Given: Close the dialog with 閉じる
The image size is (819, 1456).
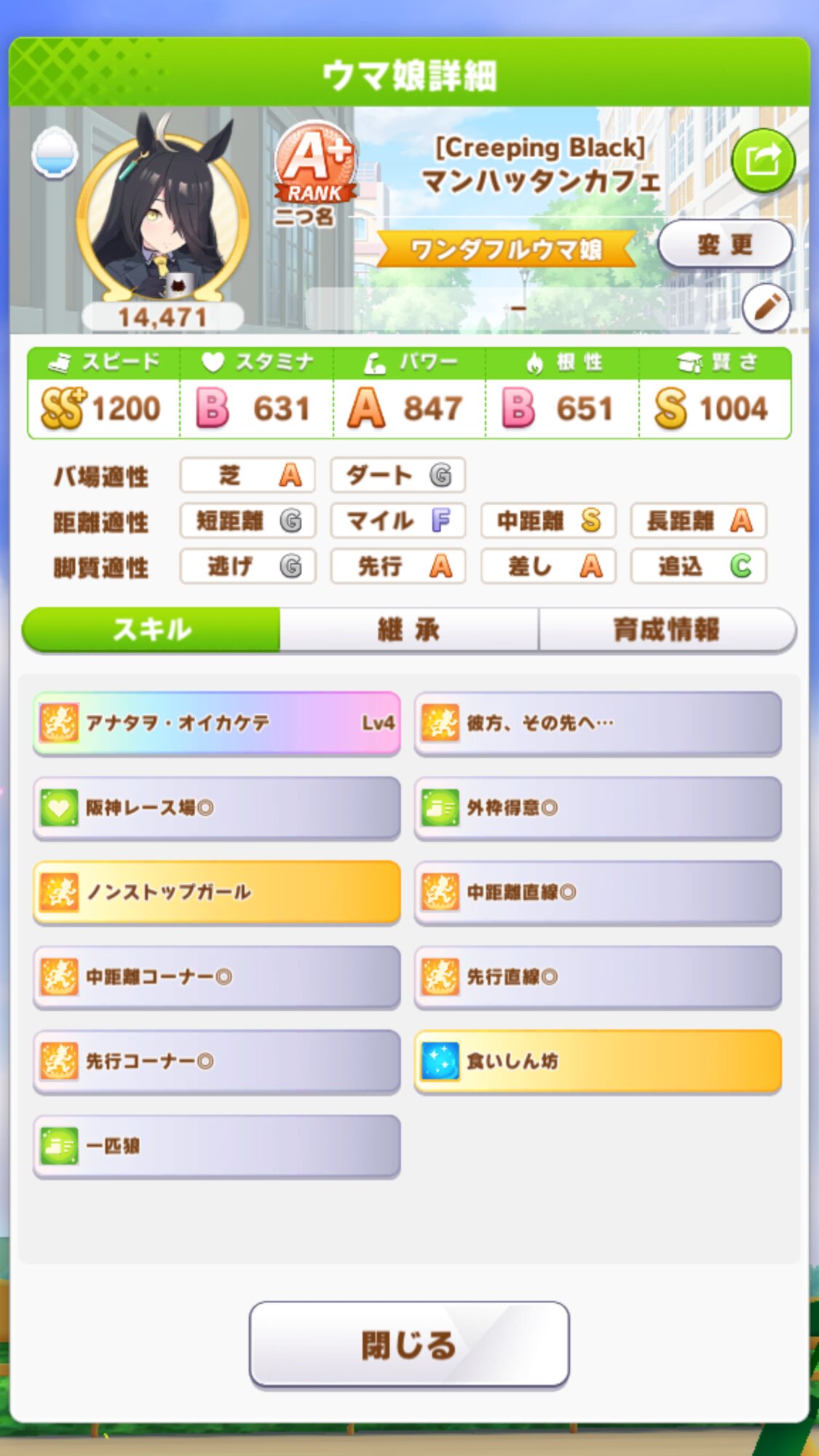Looking at the screenshot, I should 408,1344.
